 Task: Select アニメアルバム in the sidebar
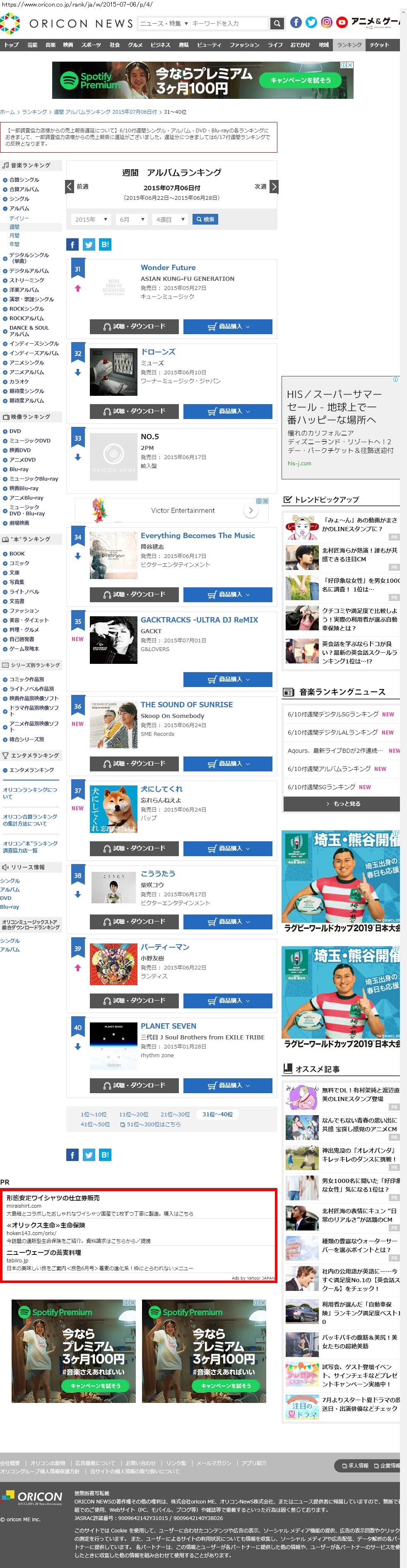click(x=26, y=372)
